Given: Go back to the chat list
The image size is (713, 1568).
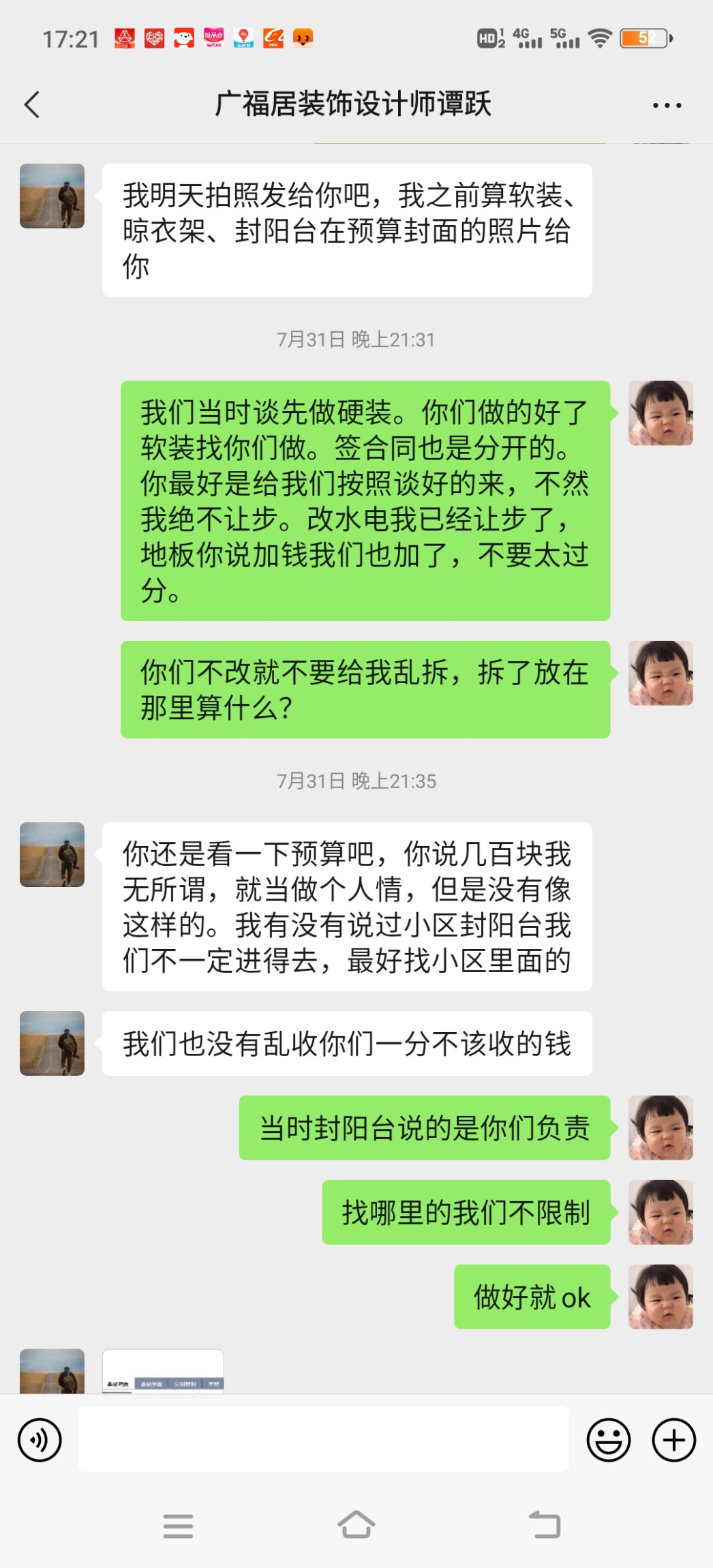Looking at the screenshot, I should click(x=32, y=104).
